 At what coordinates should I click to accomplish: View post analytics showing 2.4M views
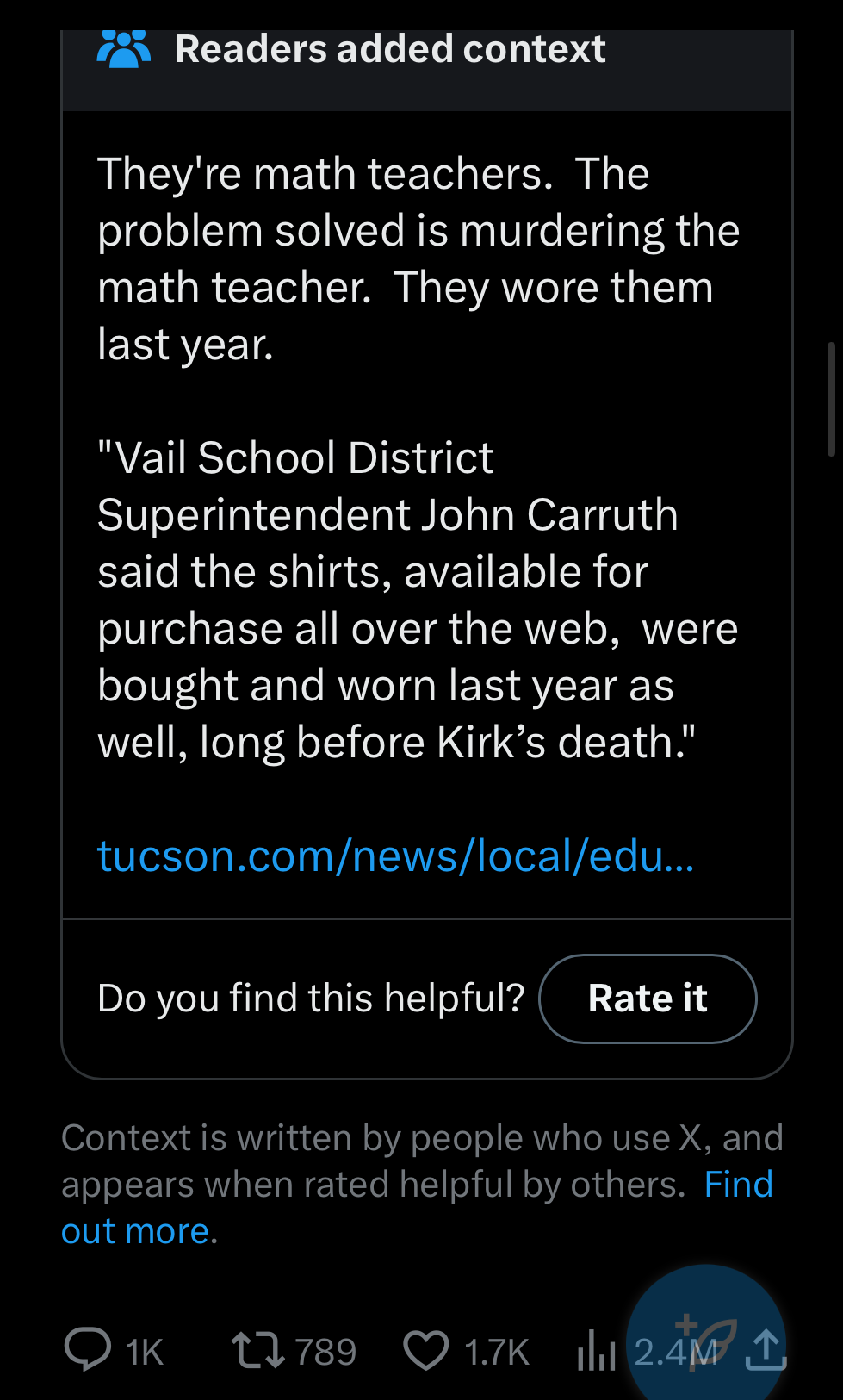click(598, 1351)
